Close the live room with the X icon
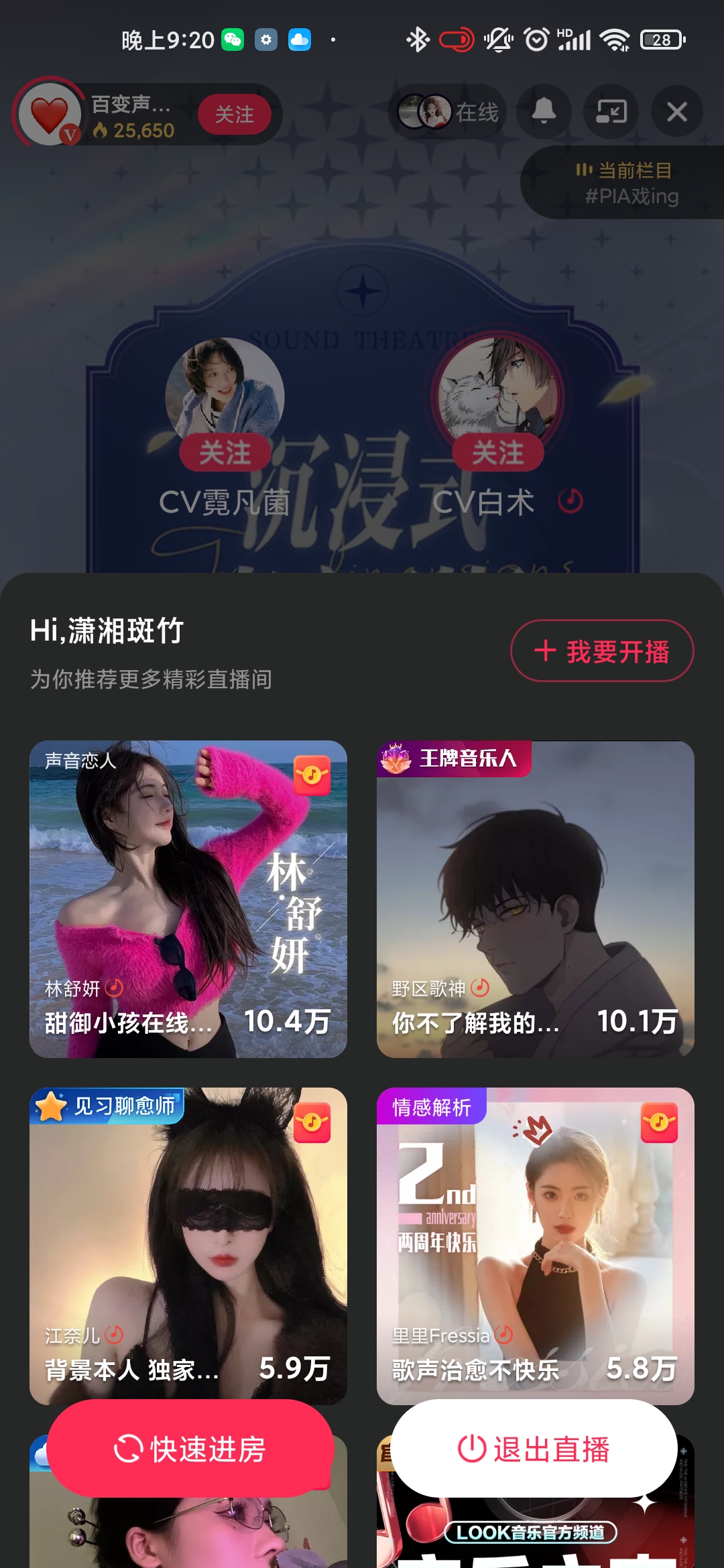This screenshot has height=1568, width=724. 677,112
